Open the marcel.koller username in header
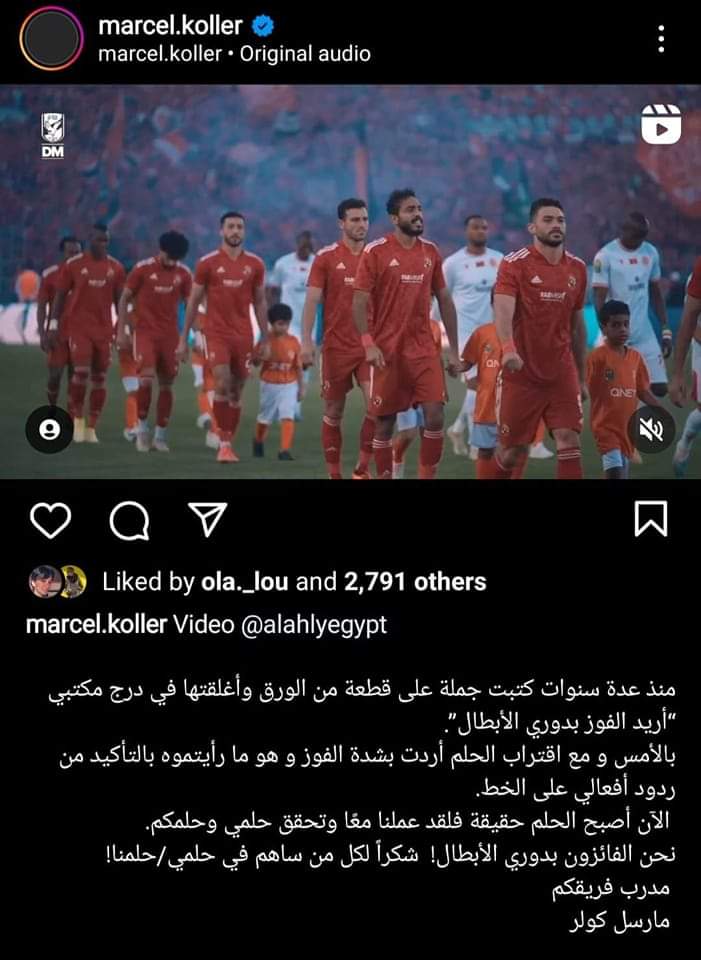 pyautogui.click(x=171, y=26)
